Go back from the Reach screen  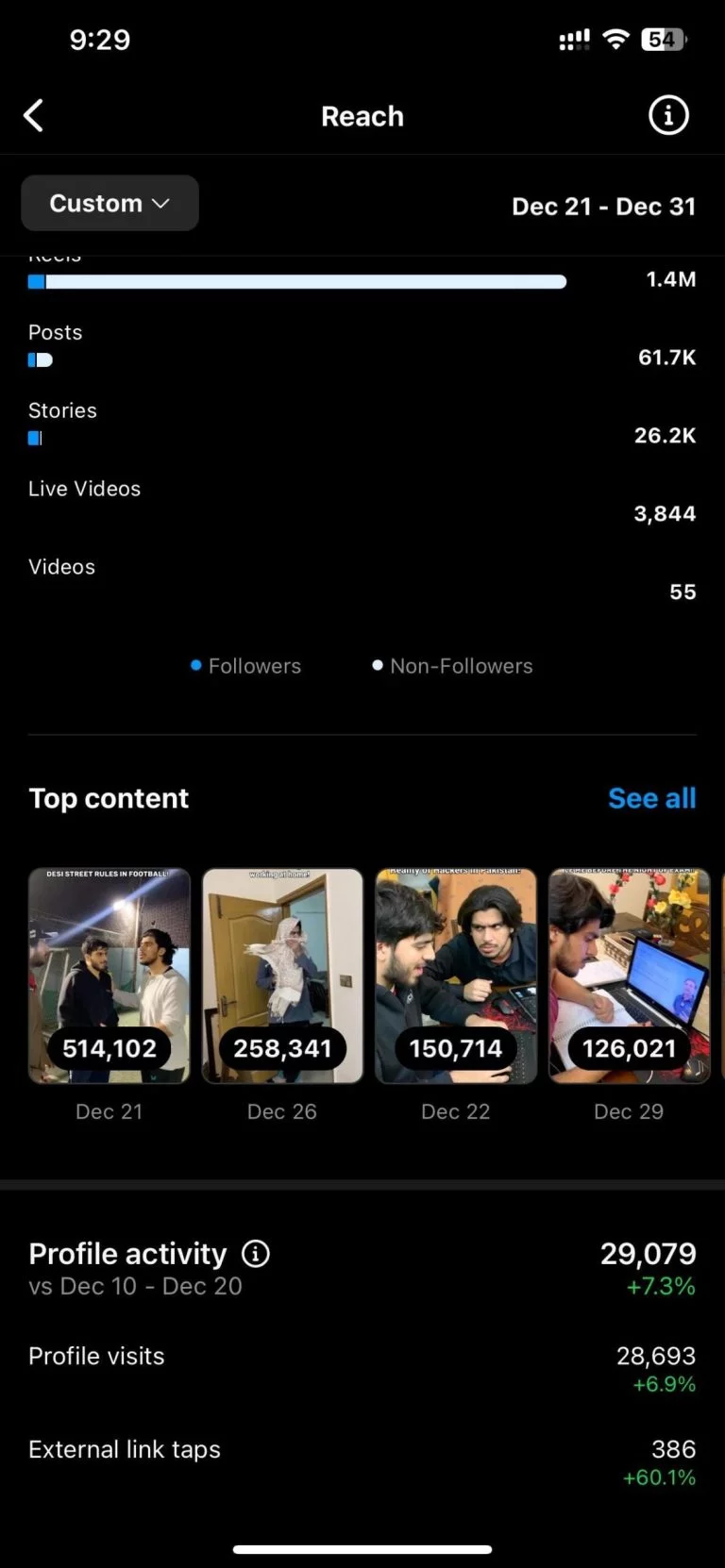pos(34,116)
